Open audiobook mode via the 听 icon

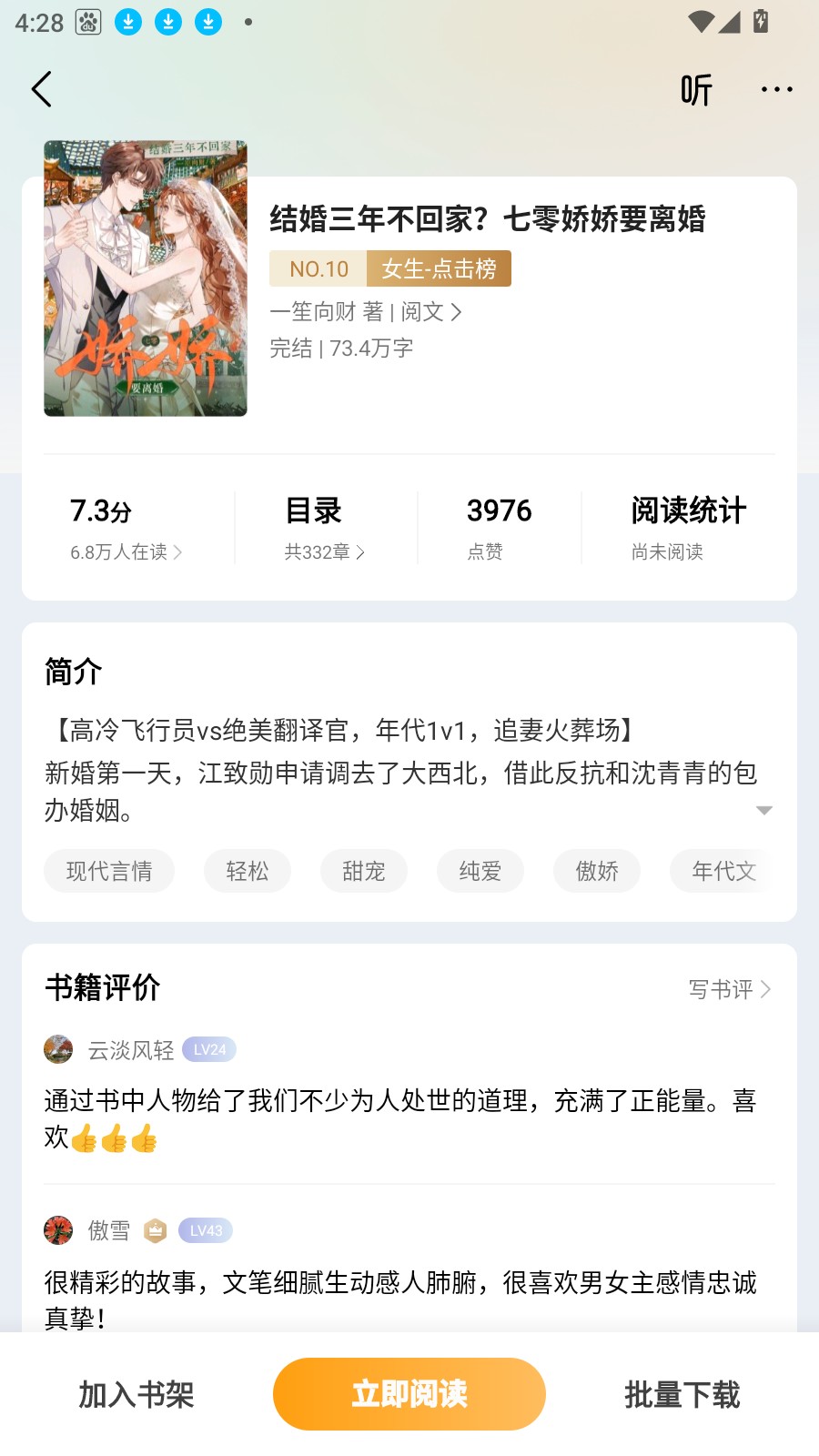click(x=694, y=88)
